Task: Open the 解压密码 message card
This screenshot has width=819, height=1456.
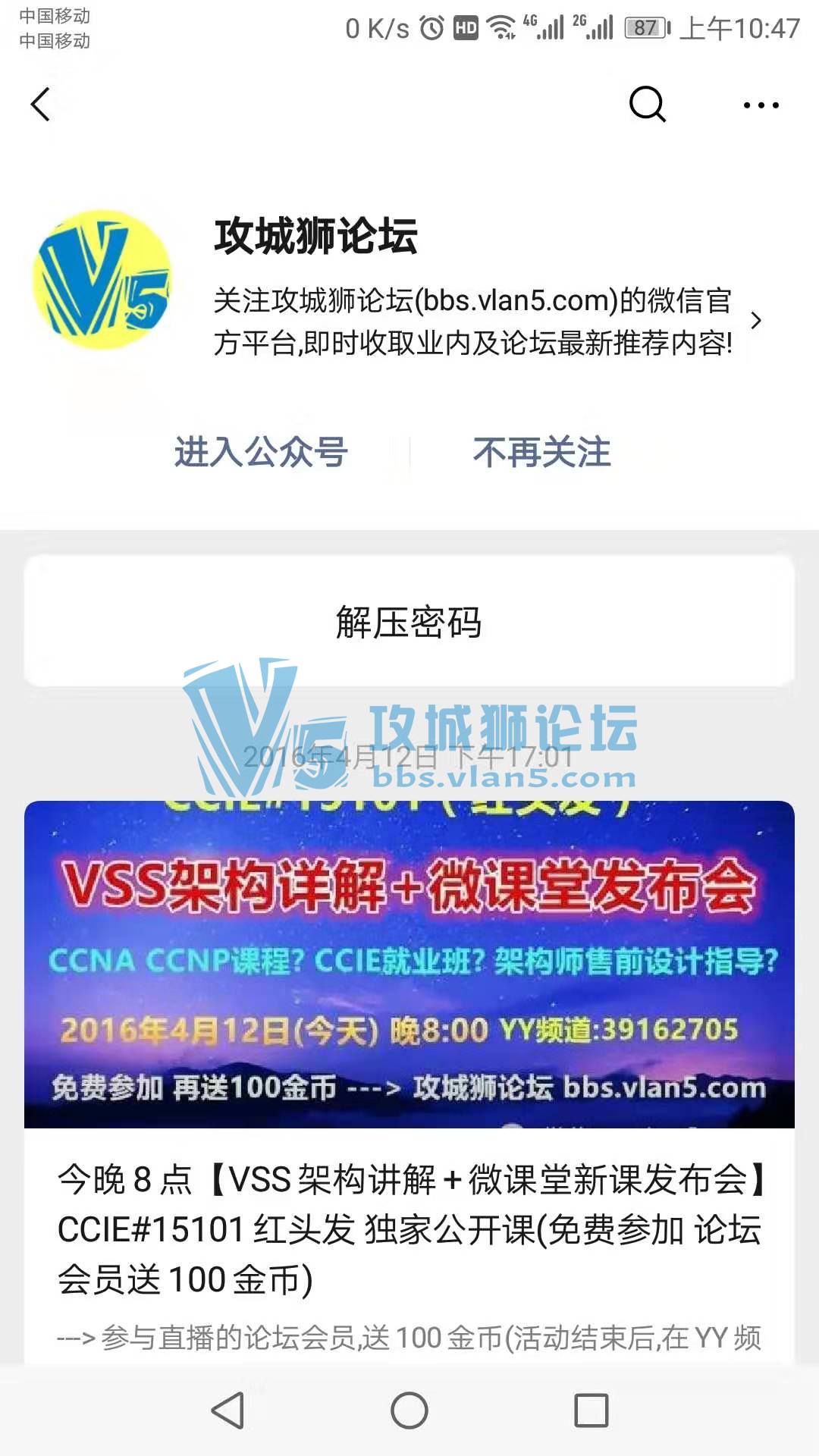Action: 409,623
